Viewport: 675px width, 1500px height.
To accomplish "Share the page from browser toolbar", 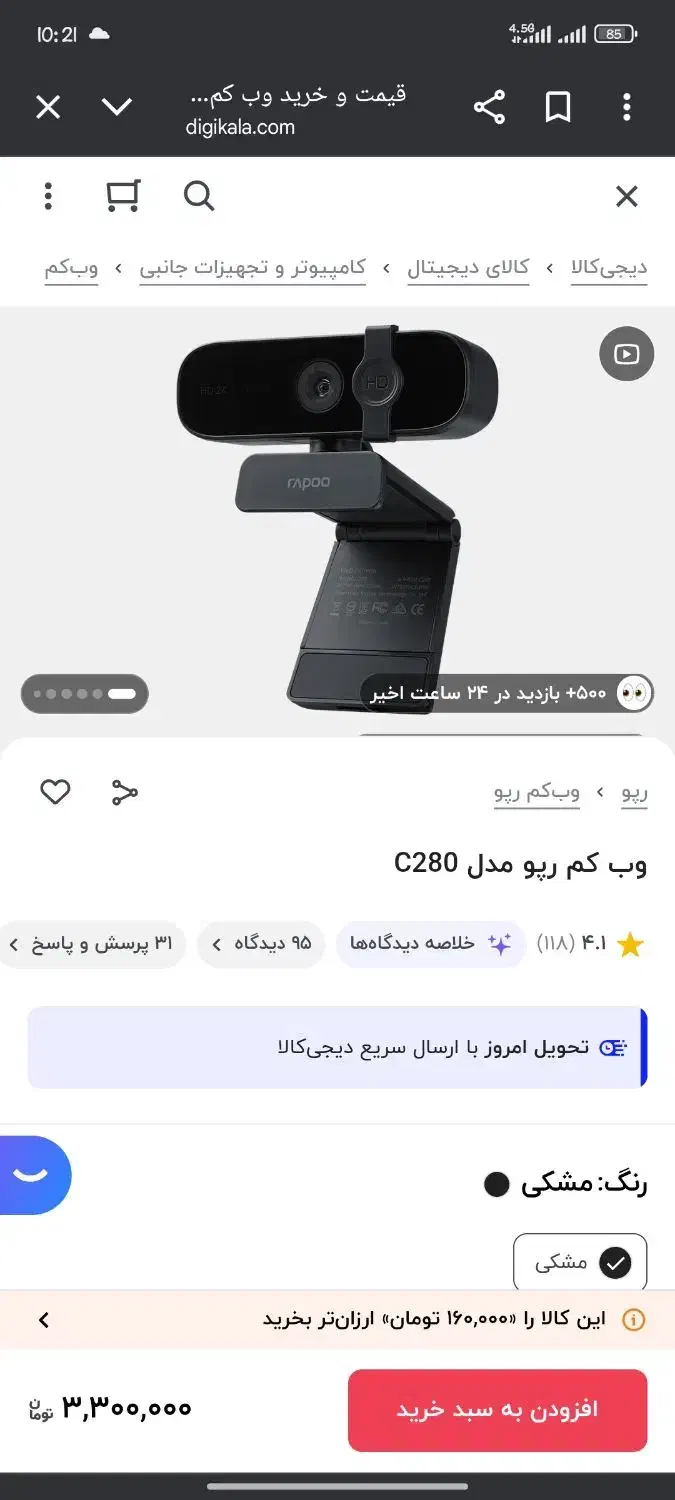I will tap(489, 107).
